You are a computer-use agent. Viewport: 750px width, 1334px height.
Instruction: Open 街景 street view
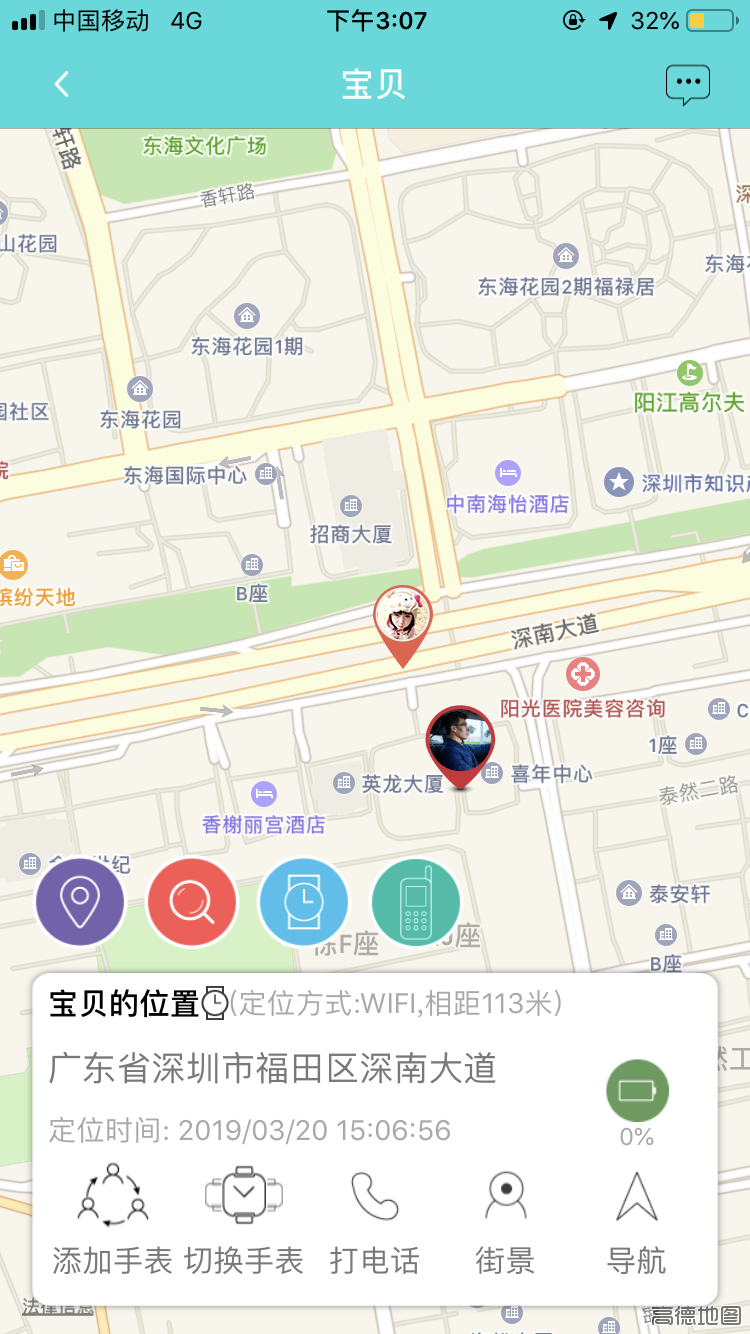[x=505, y=1220]
